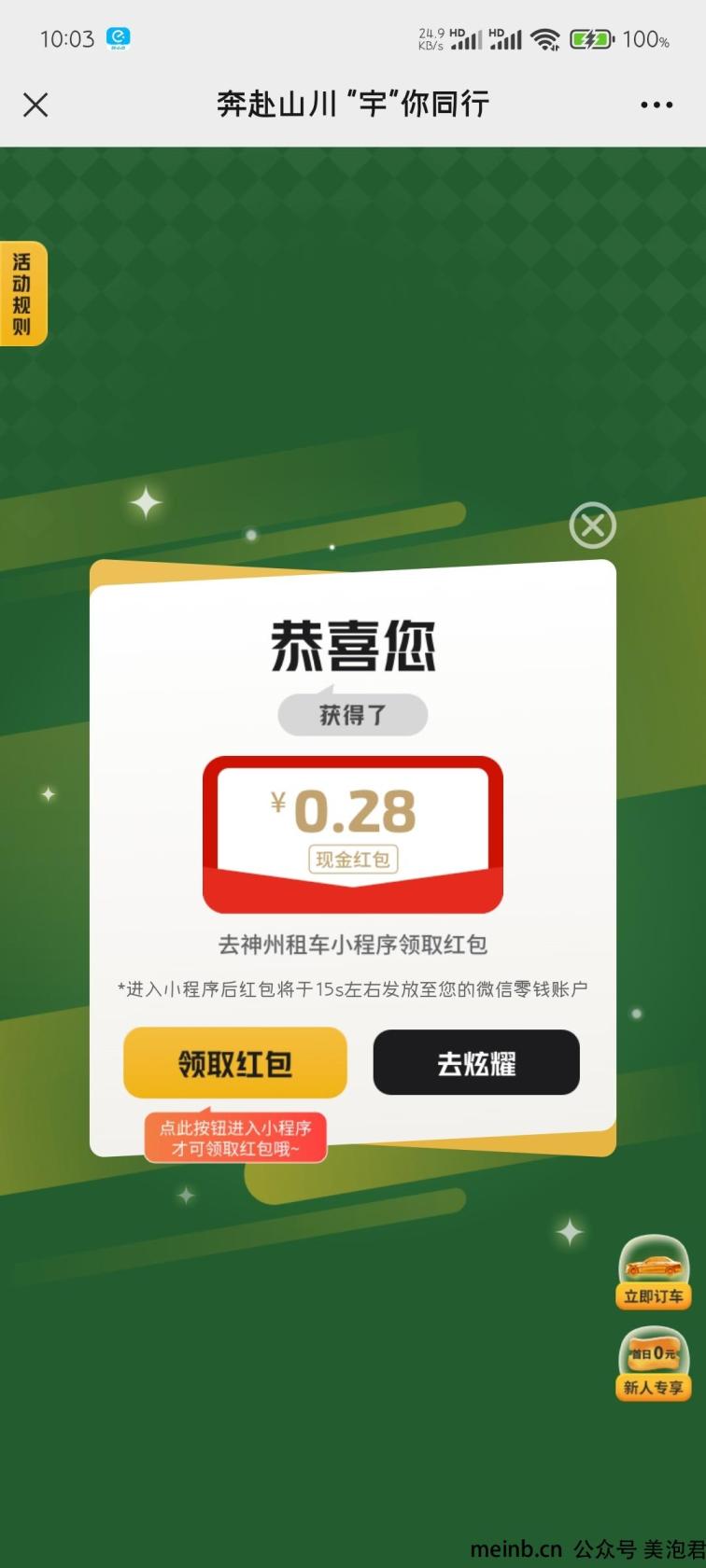Tap 领取红包 to claim the cash
This screenshot has width=706, height=1568.
pos(235,1063)
